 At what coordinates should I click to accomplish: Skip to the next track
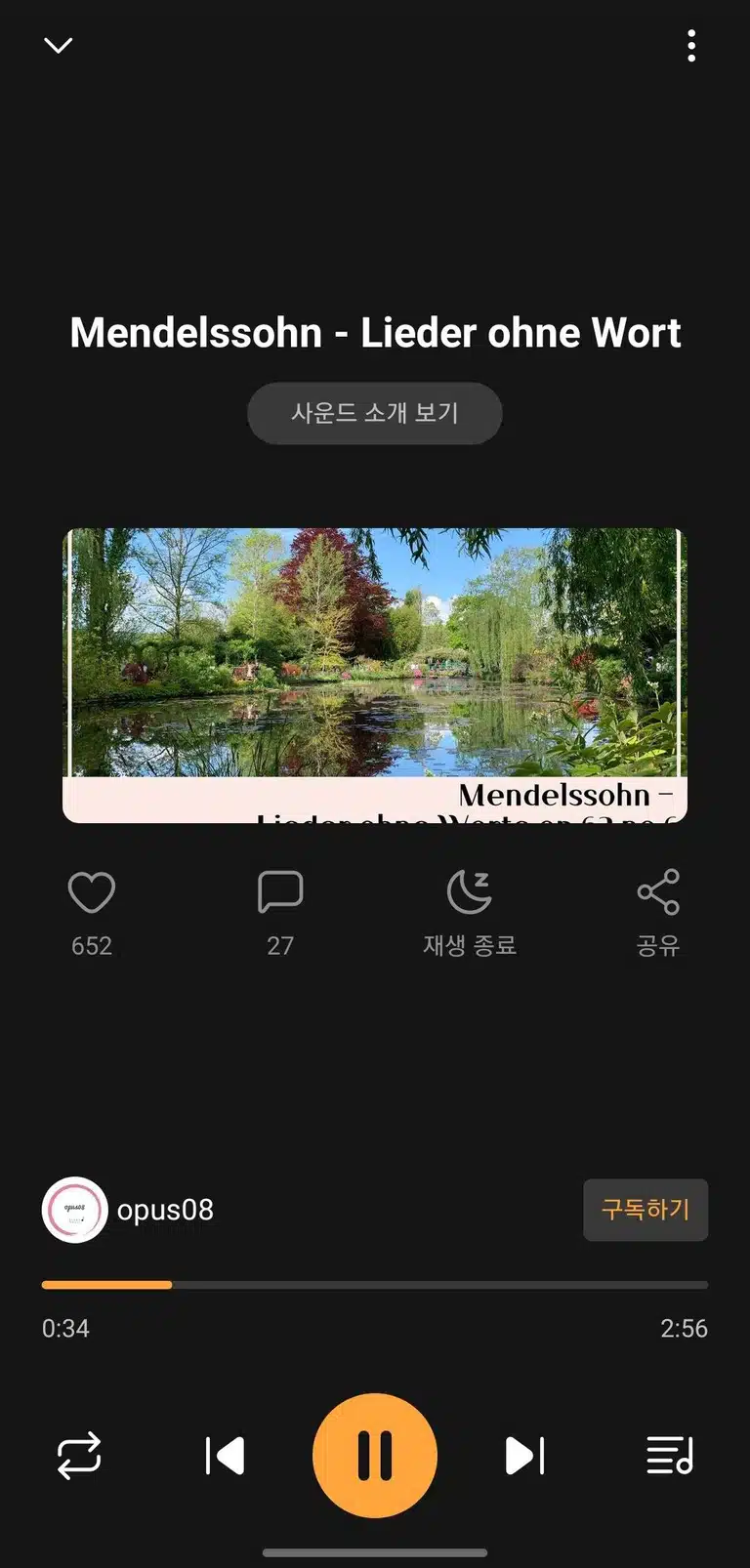pyautogui.click(x=524, y=1456)
